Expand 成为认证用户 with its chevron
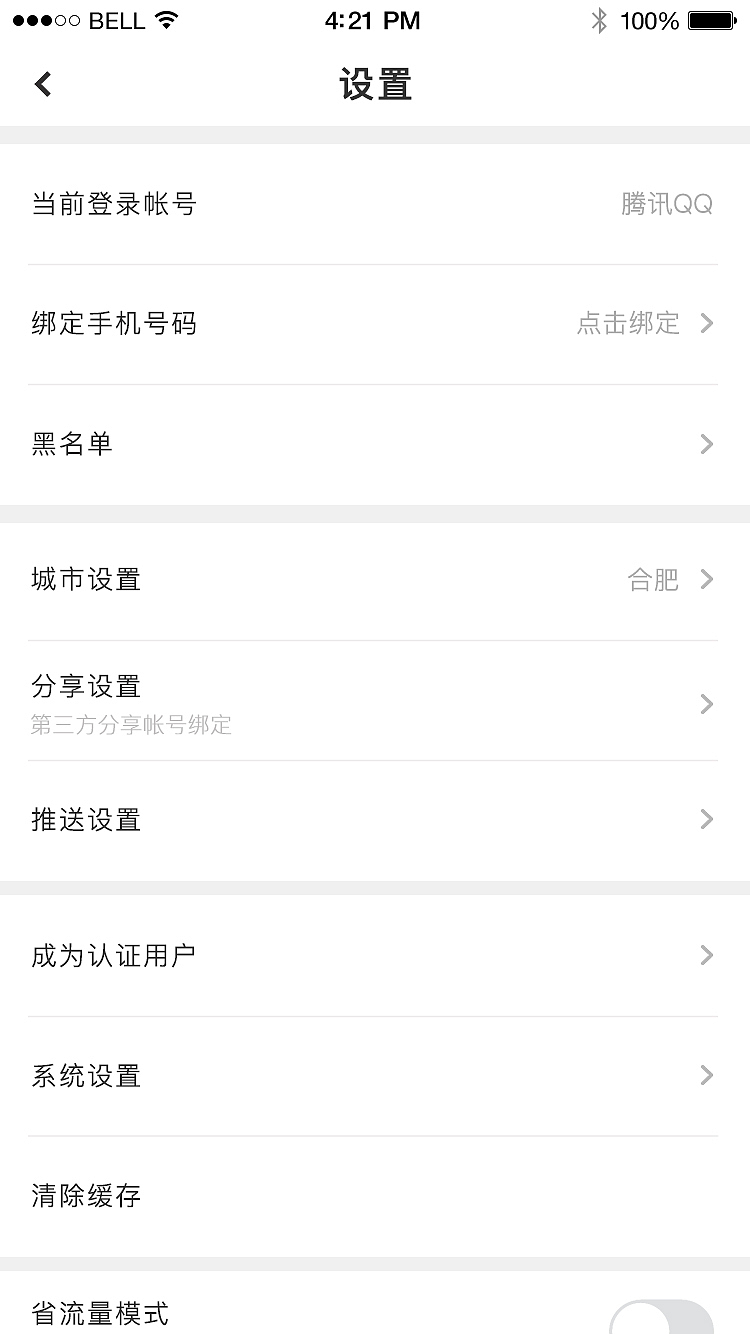The width and height of the screenshot is (750, 1334). [x=707, y=955]
